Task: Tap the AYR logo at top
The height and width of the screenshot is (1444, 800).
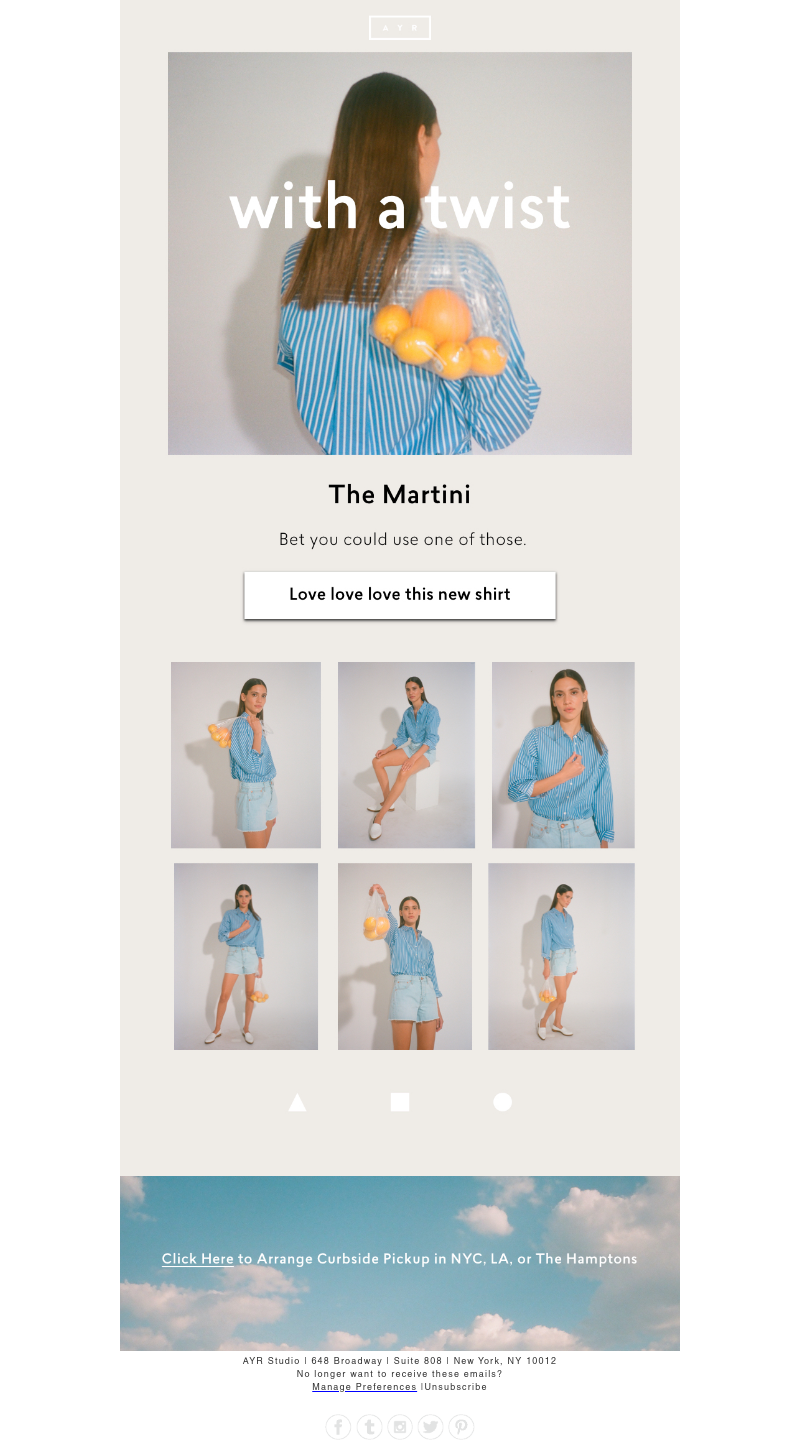Action: pyautogui.click(x=400, y=28)
